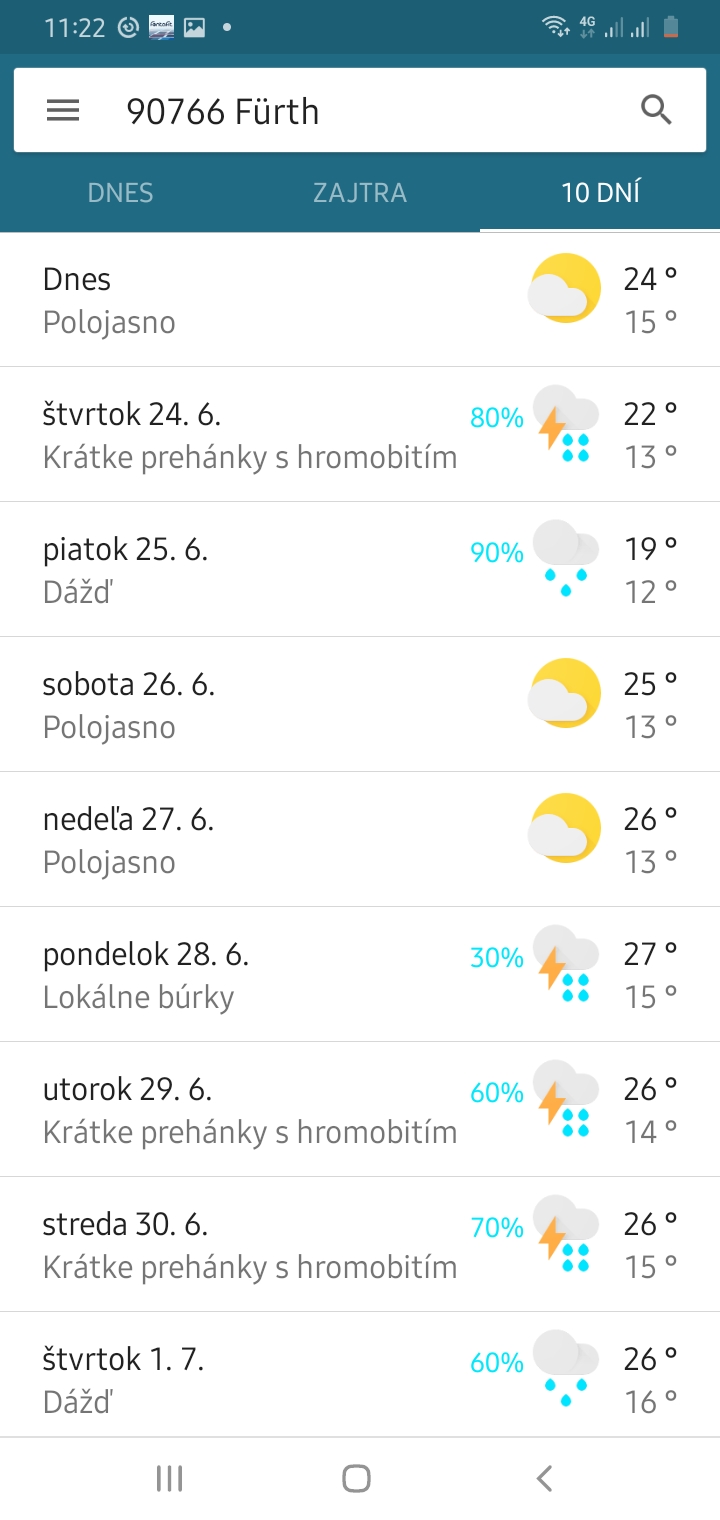Open sobota 26. 6. forecast

point(360,705)
